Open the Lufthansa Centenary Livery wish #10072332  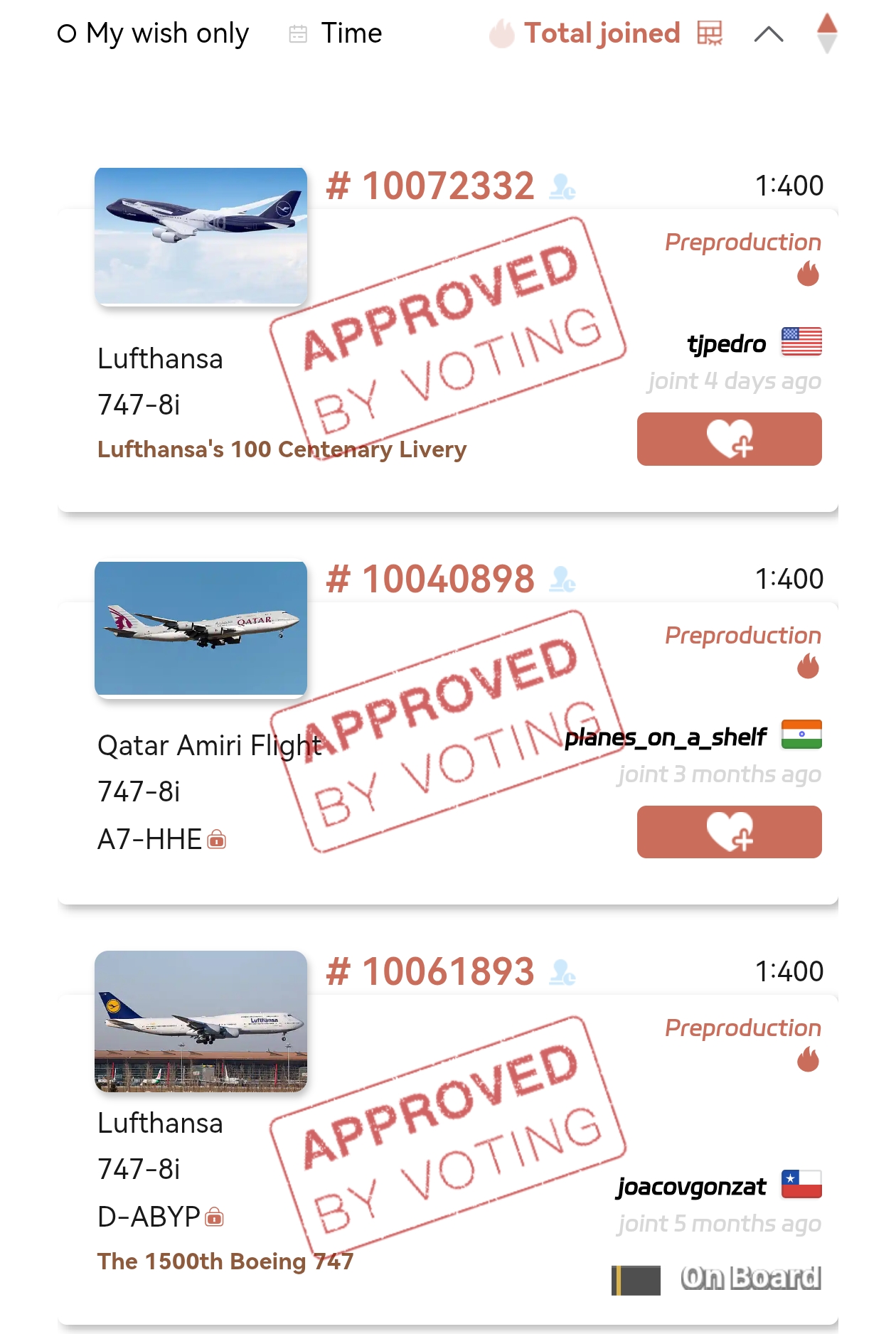tap(430, 186)
